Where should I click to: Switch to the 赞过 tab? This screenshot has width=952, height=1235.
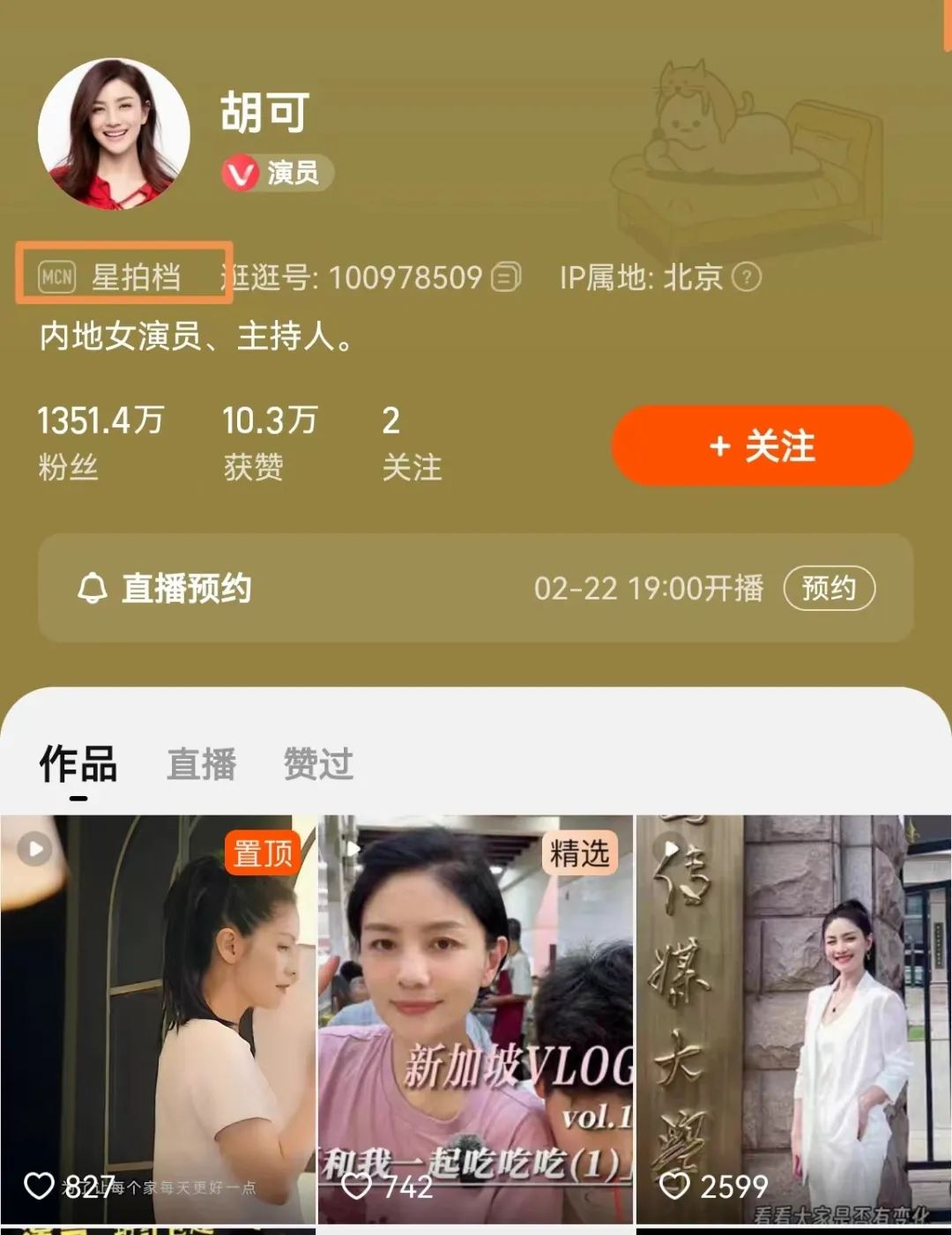click(x=318, y=763)
